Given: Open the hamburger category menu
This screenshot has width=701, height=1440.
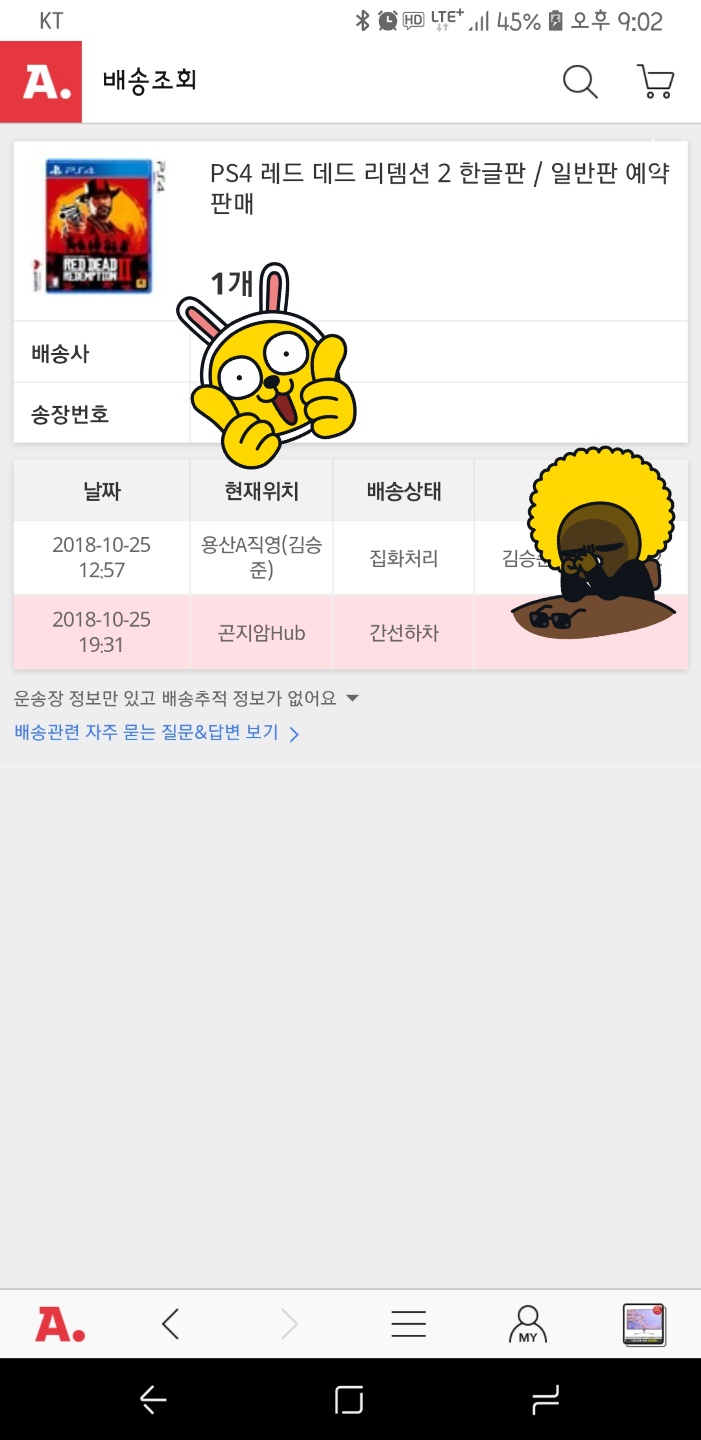Looking at the screenshot, I should tap(408, 1324).
